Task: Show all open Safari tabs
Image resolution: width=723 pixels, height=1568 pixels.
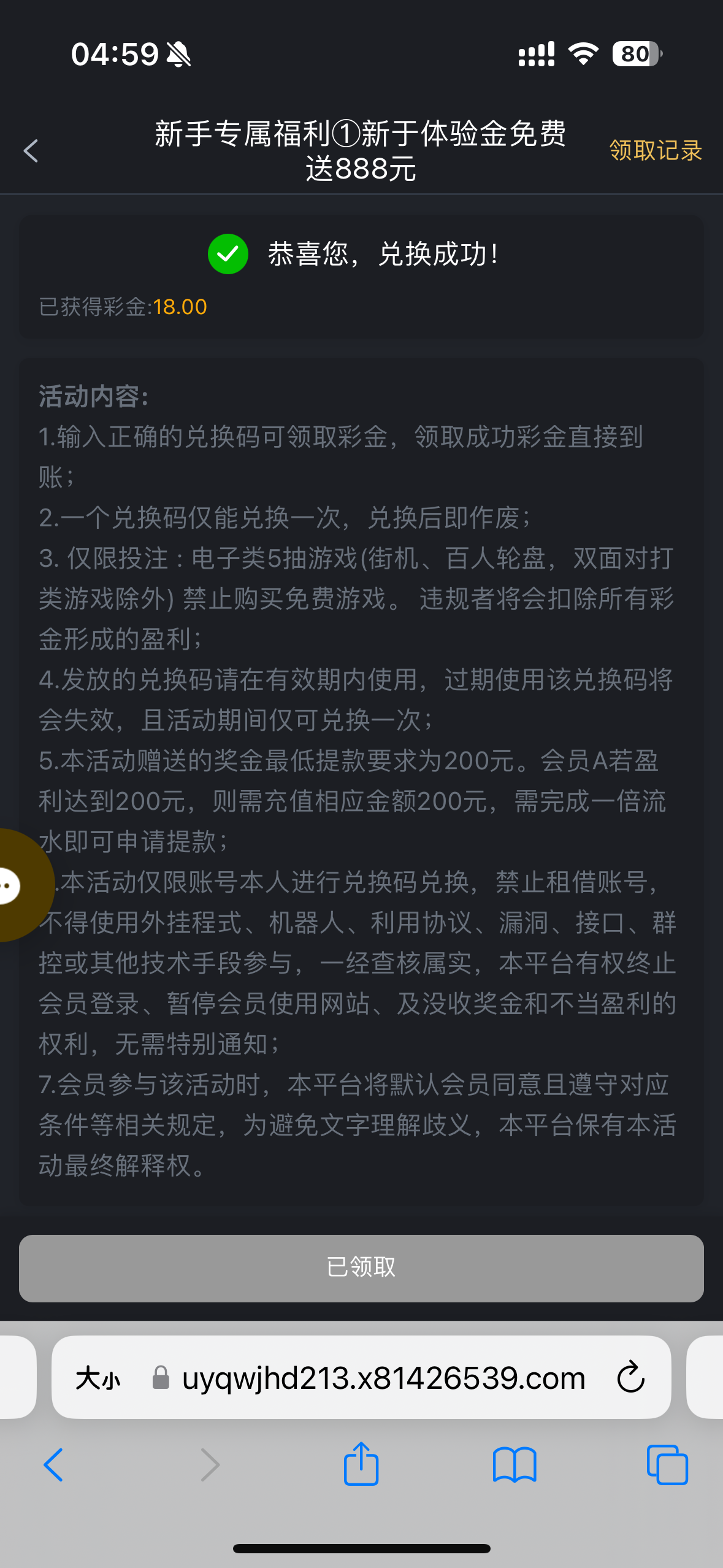Action: tap(667, 1465)
